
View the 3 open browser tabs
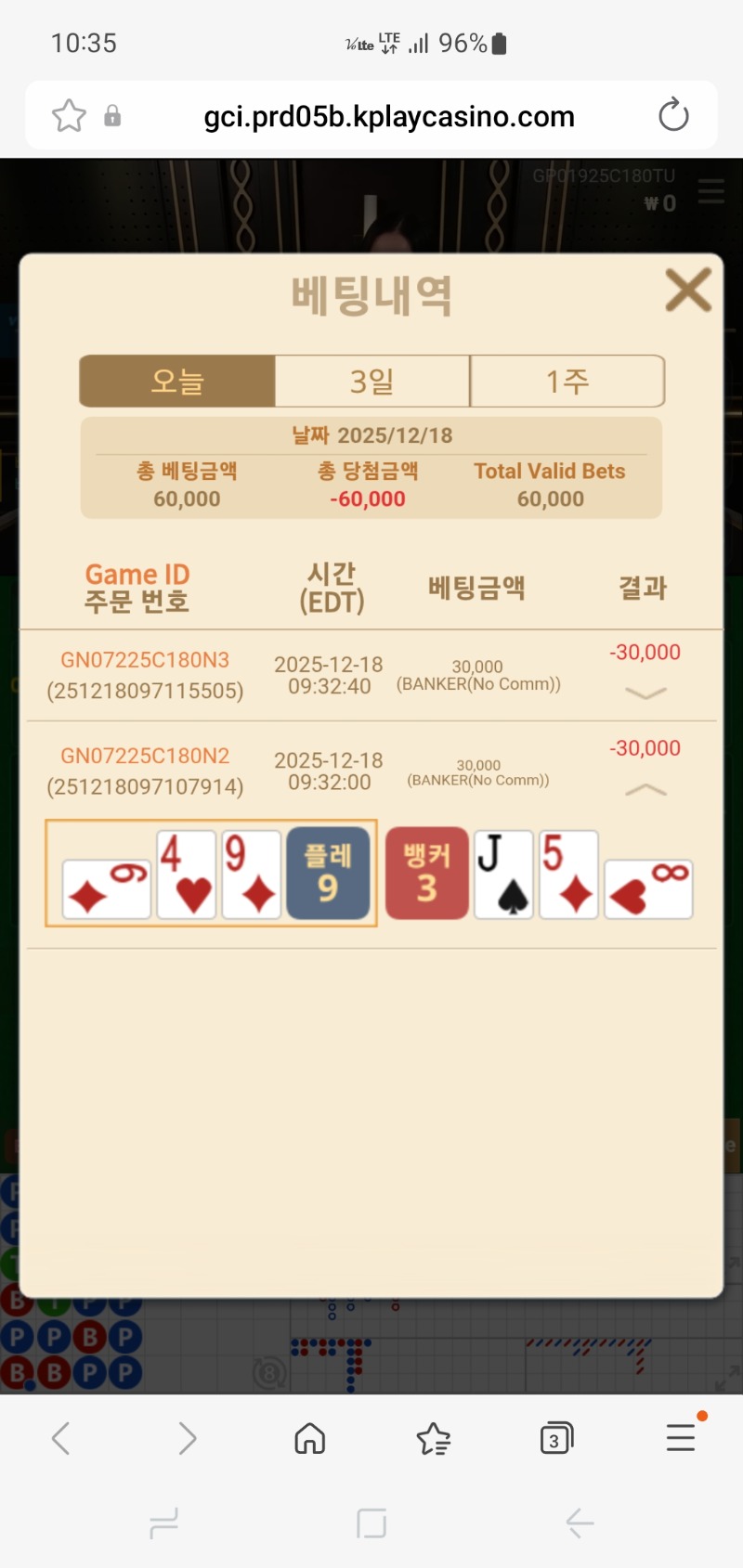[556, 1438]
